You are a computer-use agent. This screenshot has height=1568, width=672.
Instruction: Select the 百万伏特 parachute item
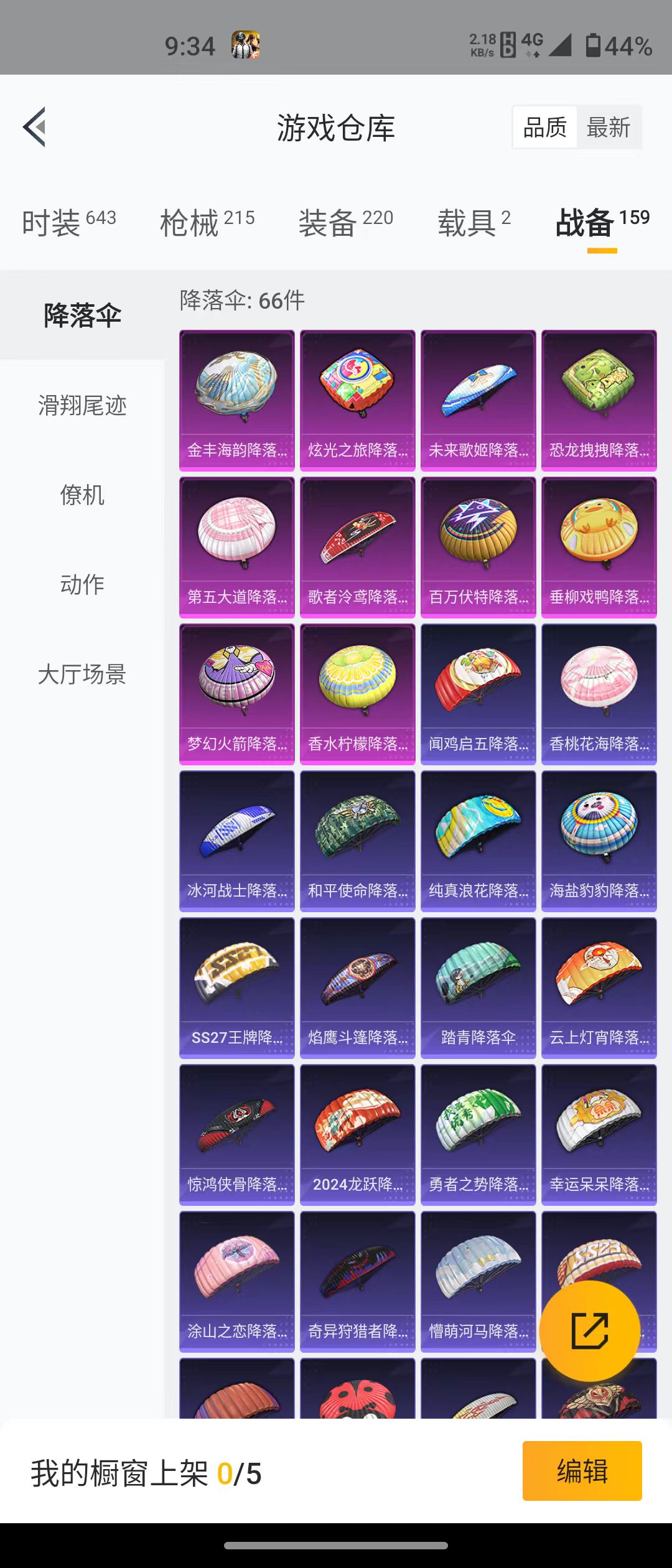coord(478,547)
